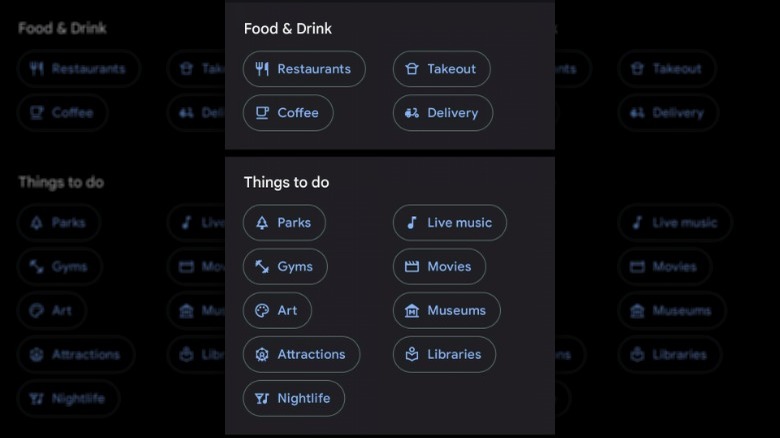Select the Restaurants chip
The image size is (780, 438).
click(304, 69)
